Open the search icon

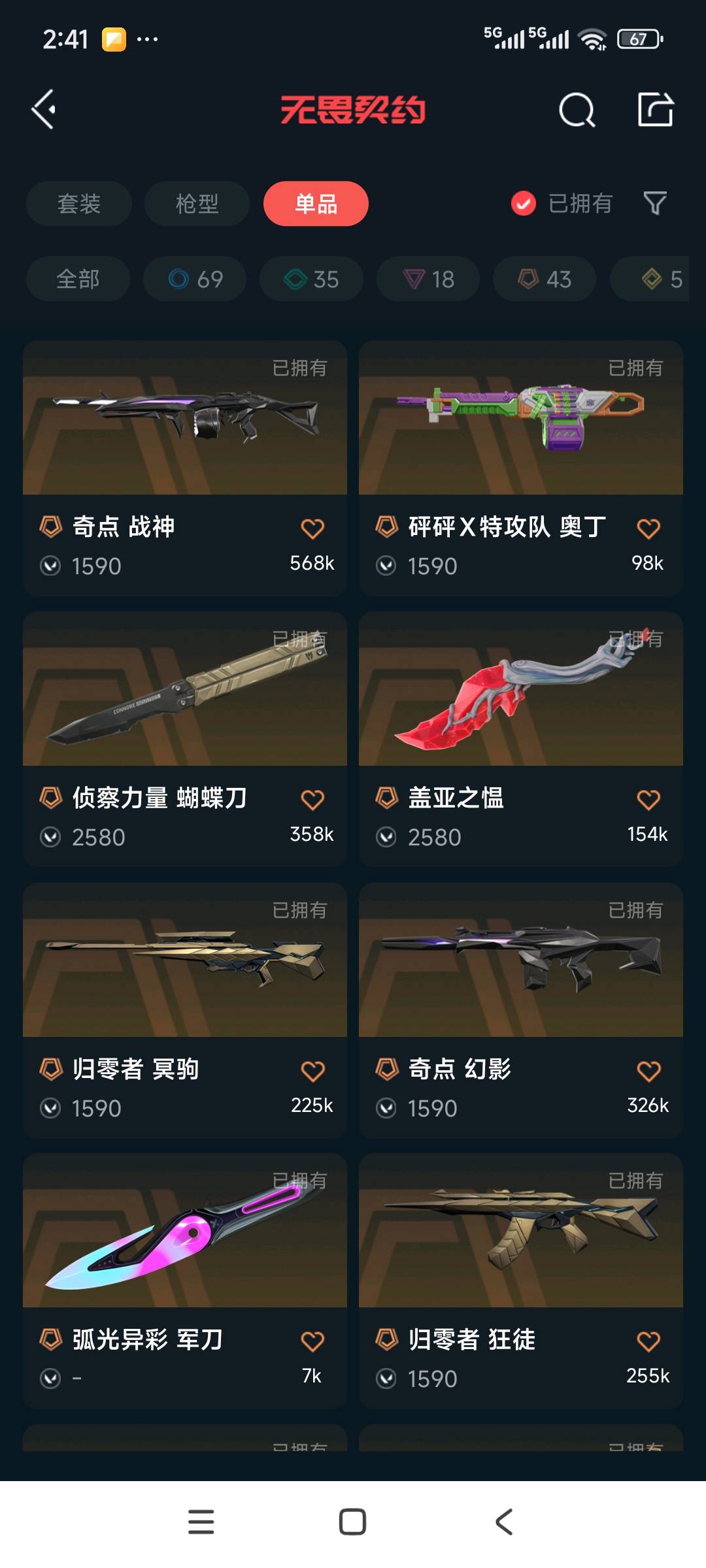coord(577,109)
